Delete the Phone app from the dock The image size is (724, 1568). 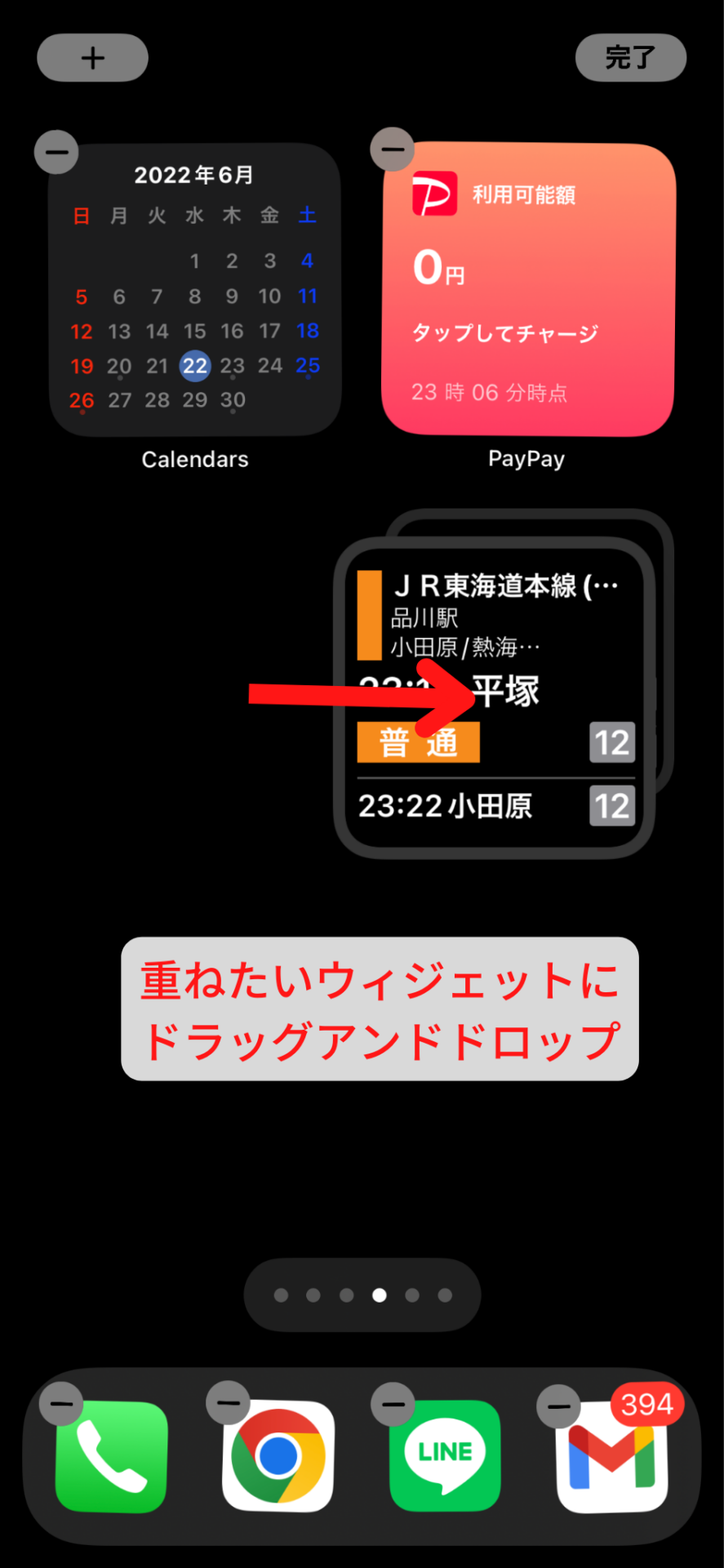coord(62,1403)
